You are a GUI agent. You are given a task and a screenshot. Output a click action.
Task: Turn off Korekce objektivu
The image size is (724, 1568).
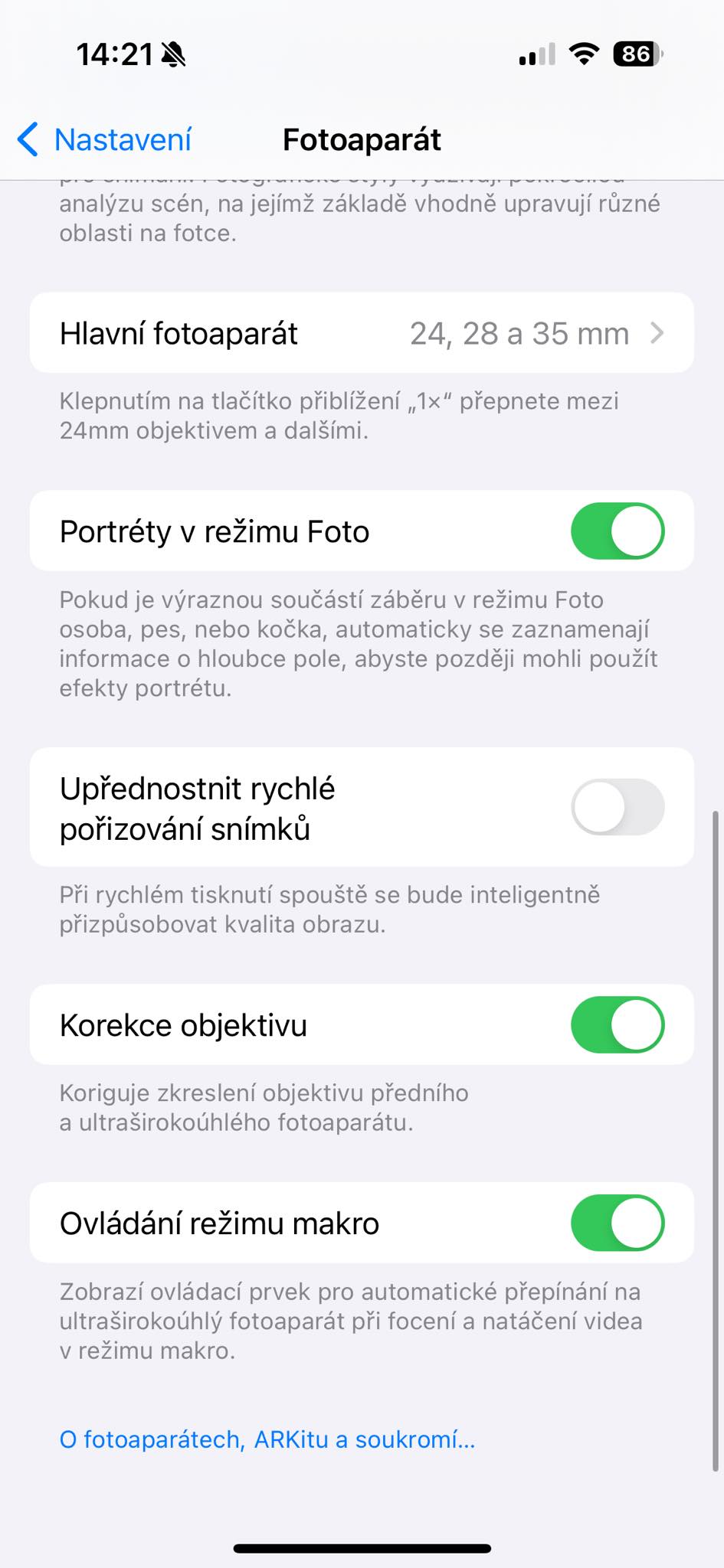(x=617, y=1024)
